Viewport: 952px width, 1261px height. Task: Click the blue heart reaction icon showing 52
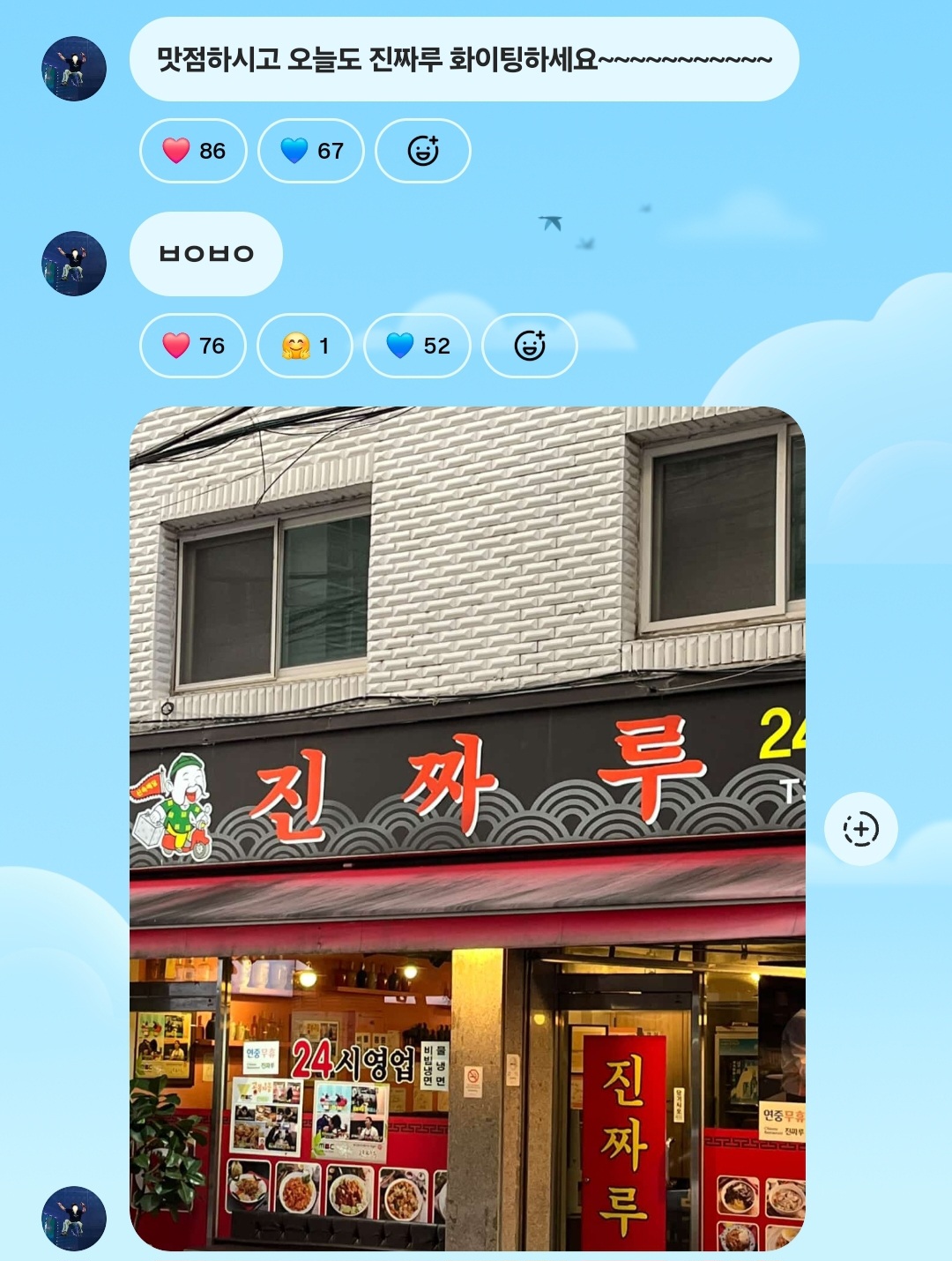pyautogui.click(x=400, y=347)
